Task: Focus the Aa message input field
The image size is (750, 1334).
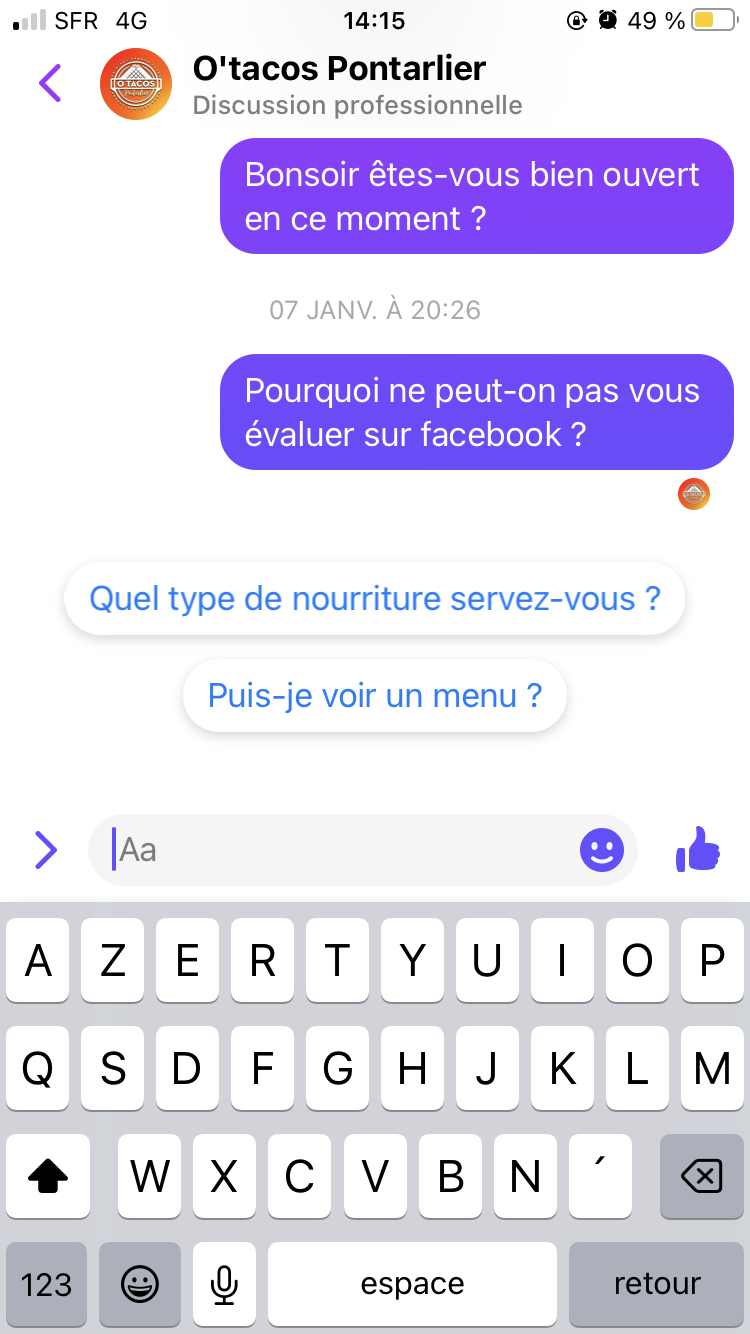Action: click(340, 850)
